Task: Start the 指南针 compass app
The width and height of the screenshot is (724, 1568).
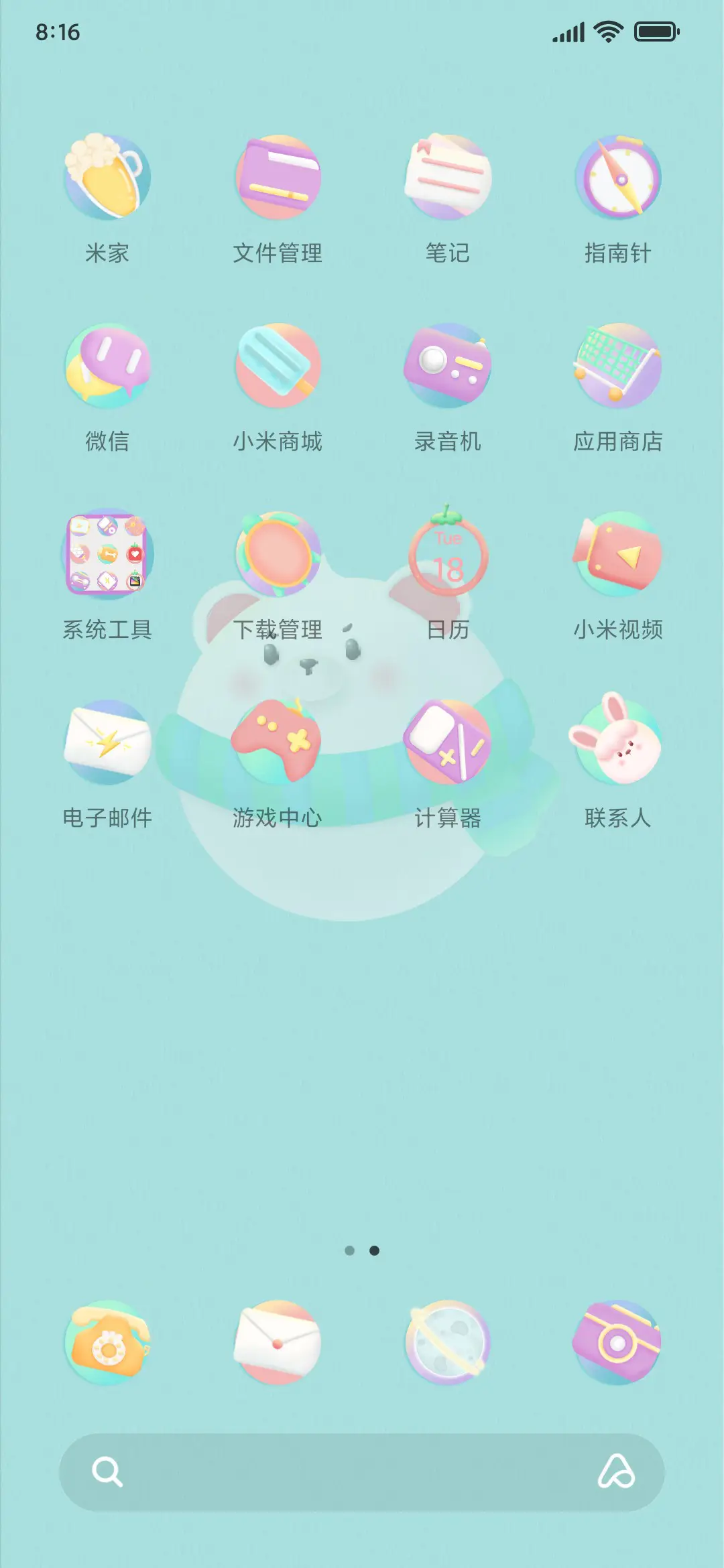Action: click(617, 176)
